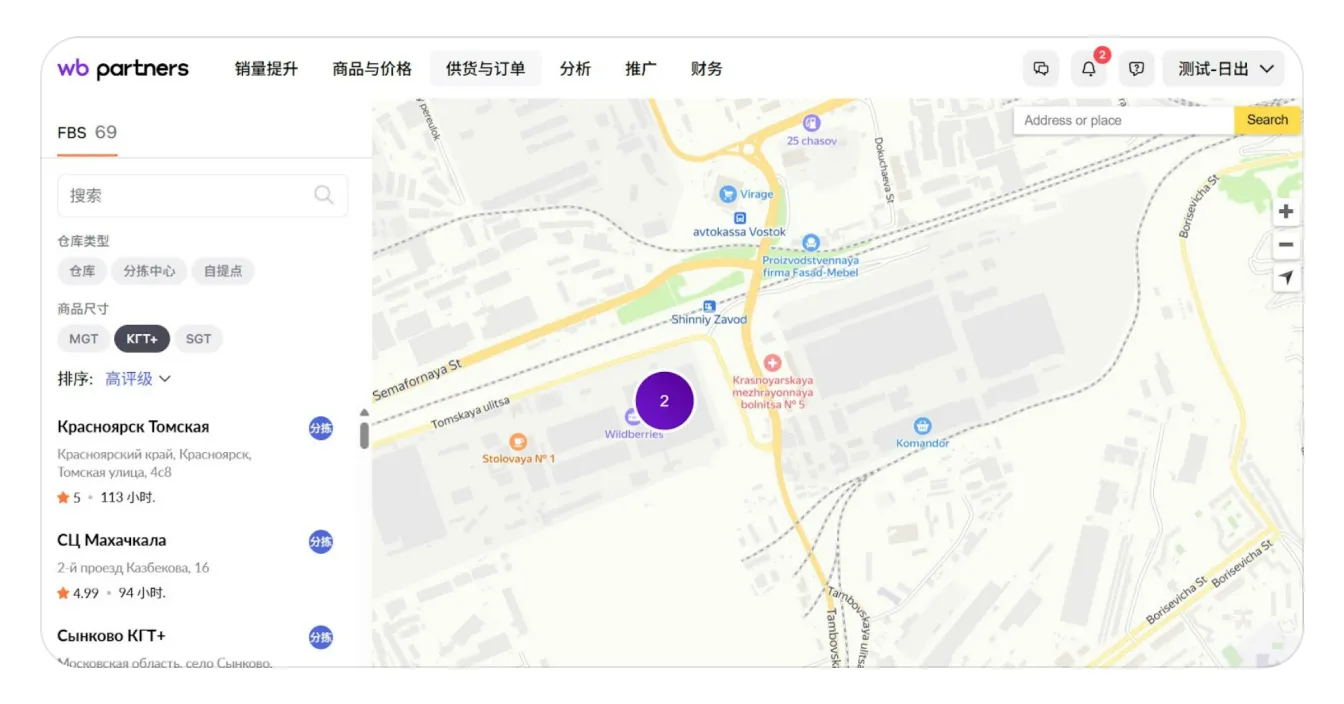
Task: Open the 推广 section
Action: coord(641,69)
